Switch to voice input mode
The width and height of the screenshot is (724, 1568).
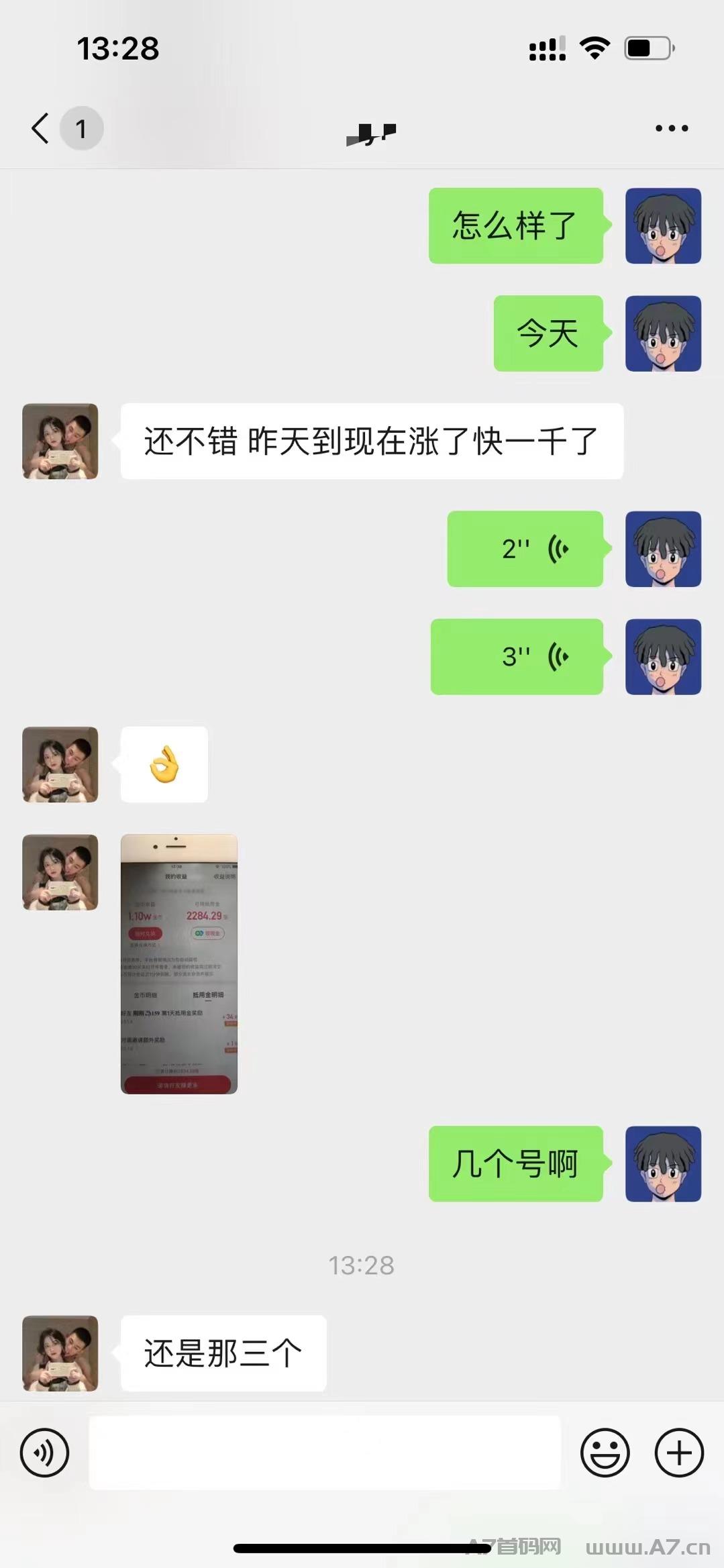(44, 1453)
